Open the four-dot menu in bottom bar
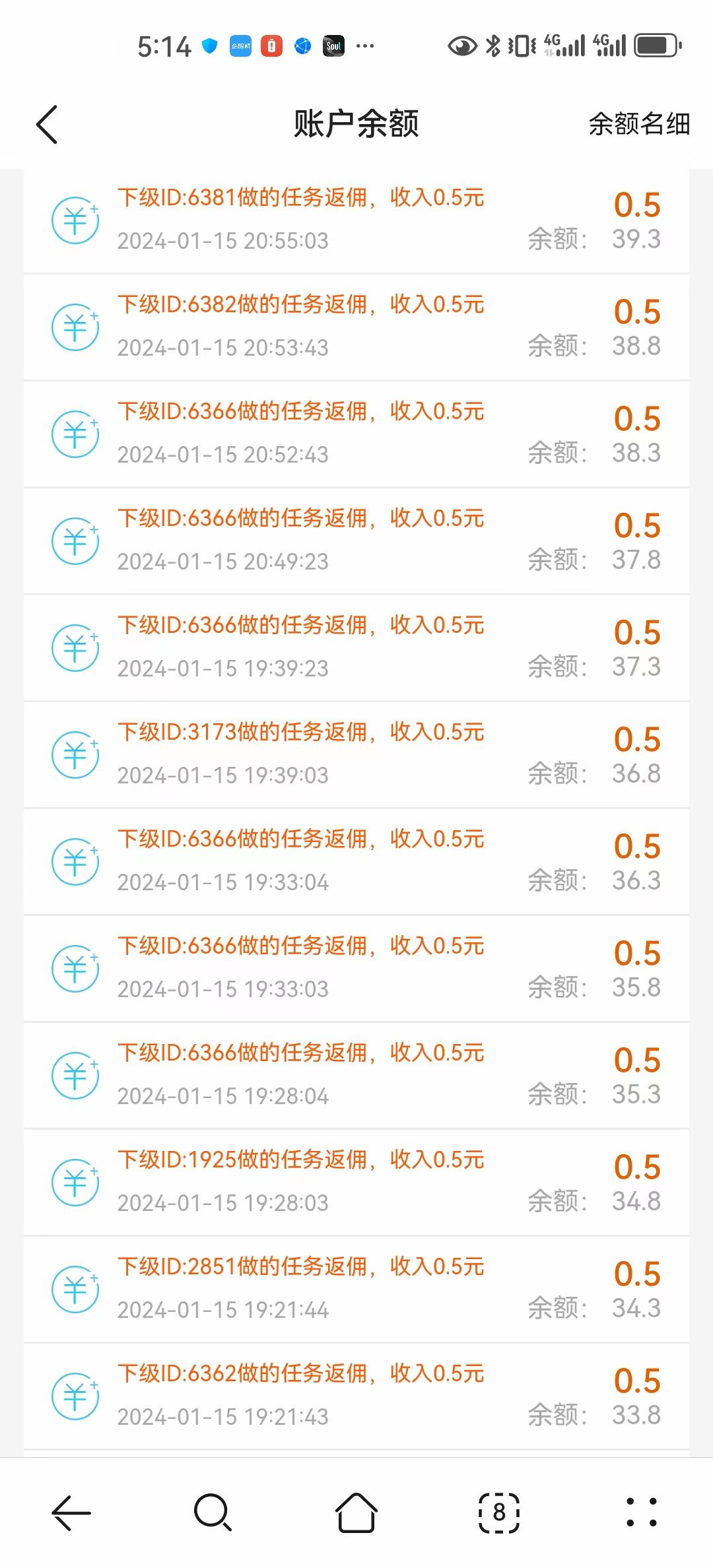The height and width of the screenshot is (1568, 713). (x=642, y=1512)
